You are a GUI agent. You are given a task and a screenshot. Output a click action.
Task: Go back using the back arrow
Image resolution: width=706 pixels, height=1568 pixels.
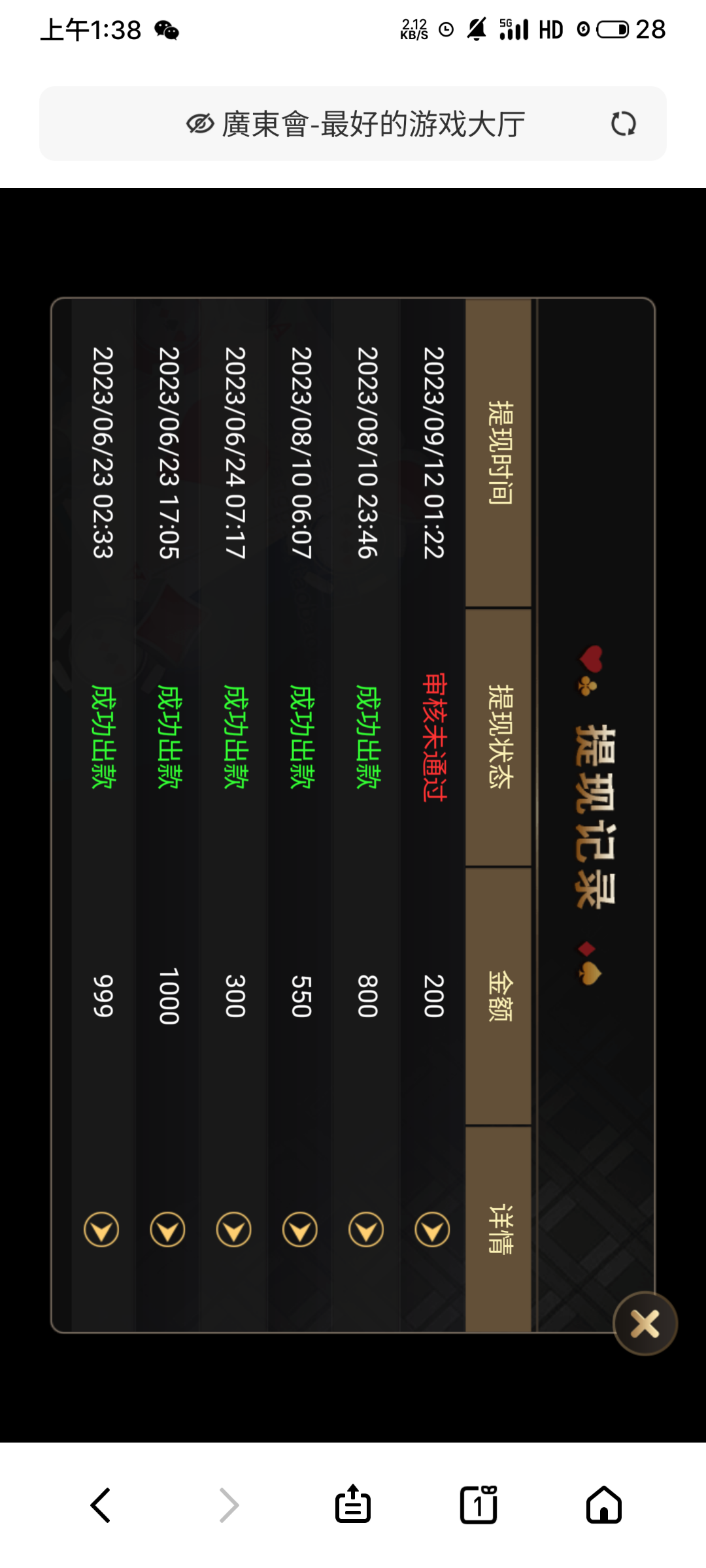99,1507
